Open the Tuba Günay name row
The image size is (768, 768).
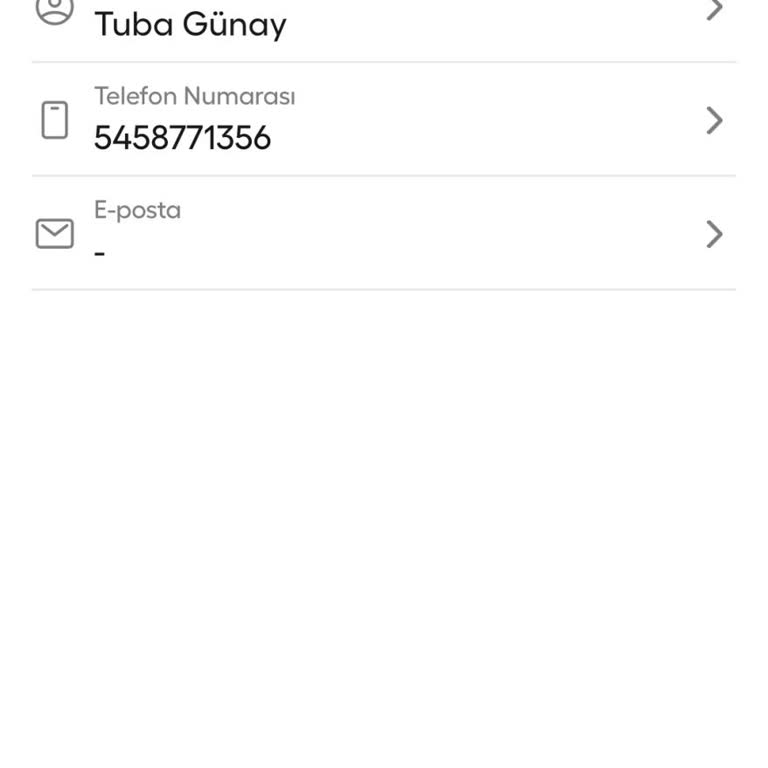pyautogui.click(x=384, y=22)
